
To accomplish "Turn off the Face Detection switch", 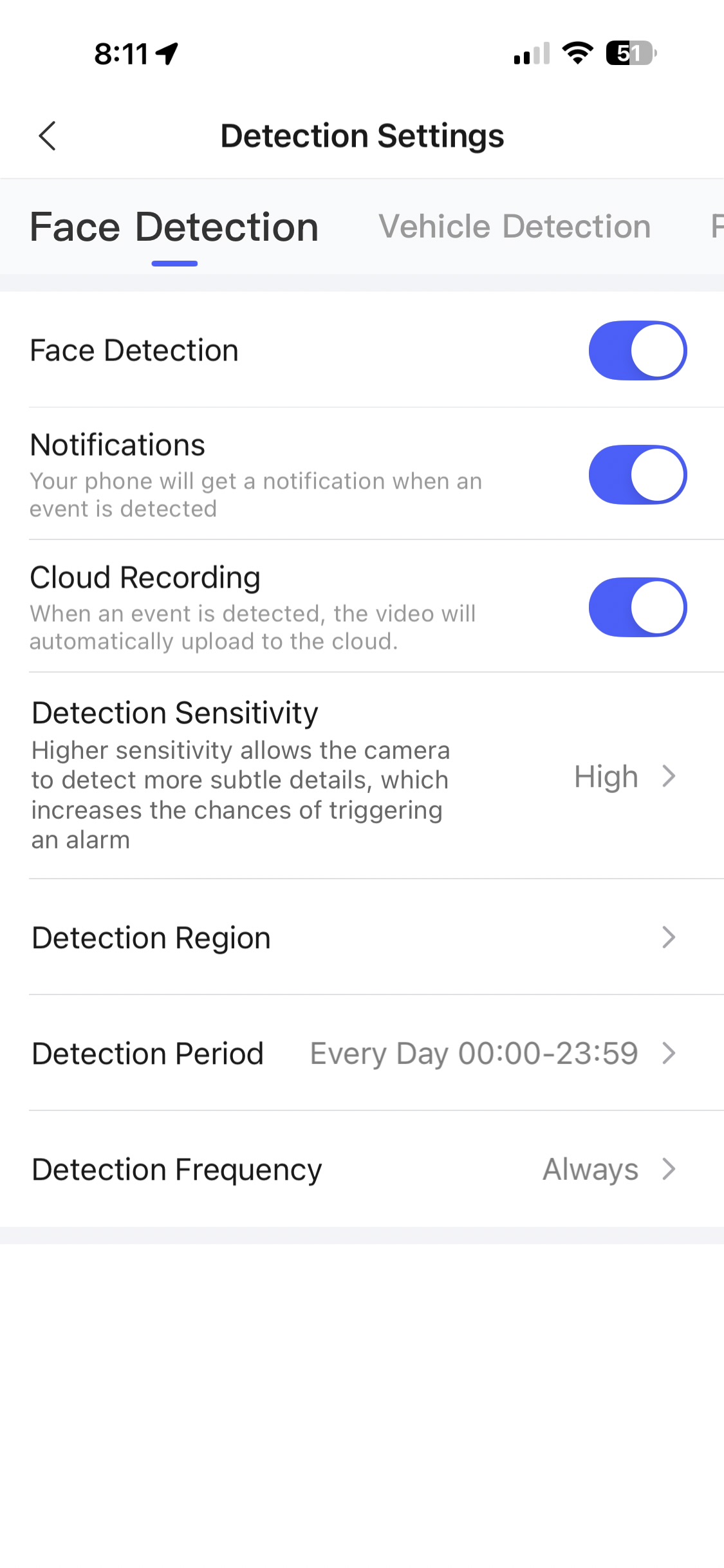I will pyautogui.click(x=637, y=351).
